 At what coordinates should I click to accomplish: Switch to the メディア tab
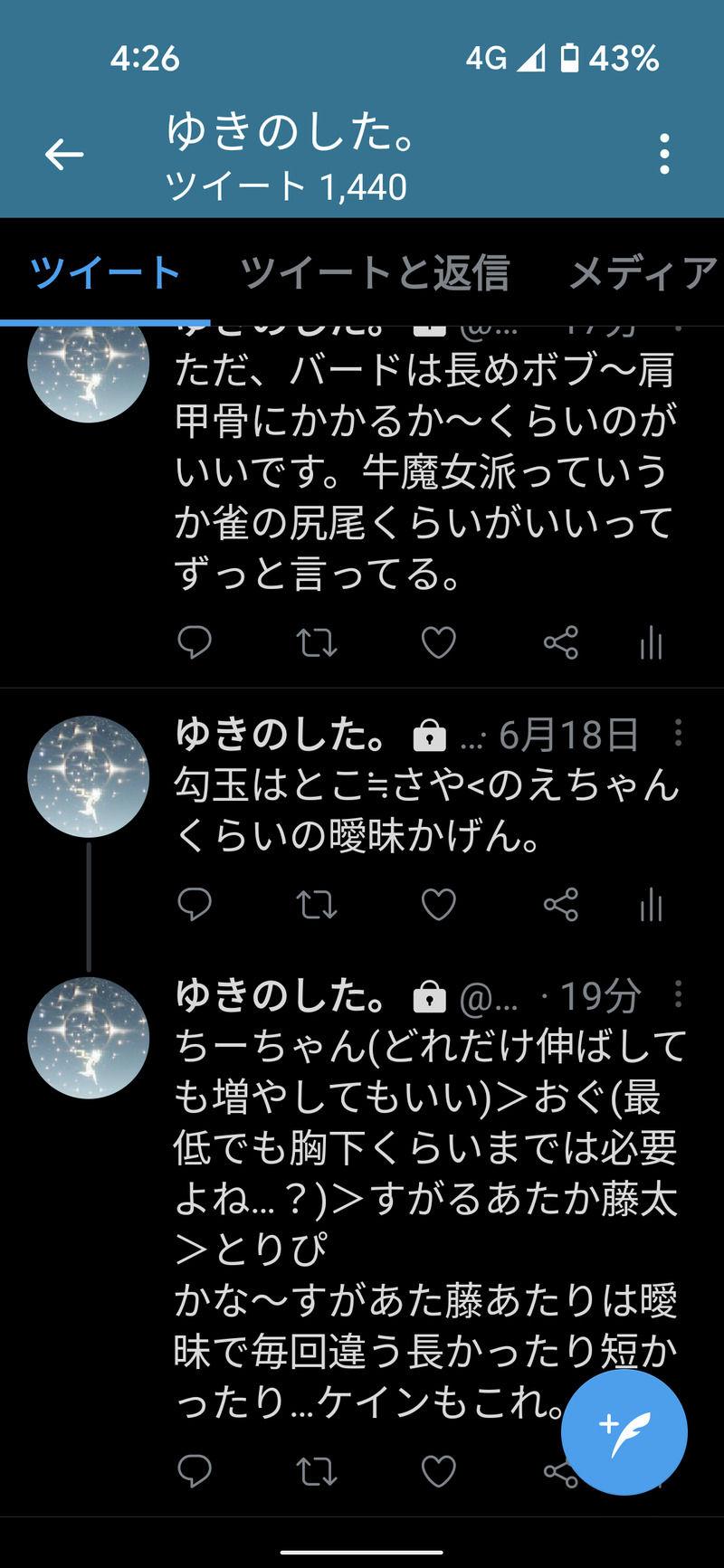643,272
